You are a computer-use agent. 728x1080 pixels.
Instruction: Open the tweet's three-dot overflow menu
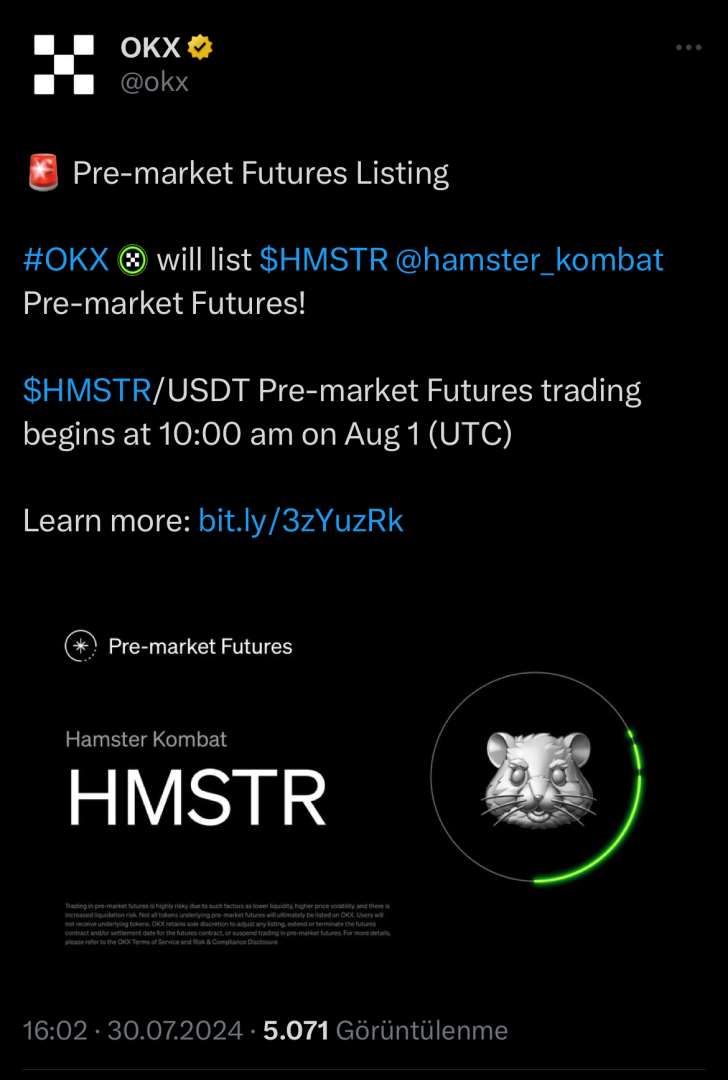tap(689, 48)
